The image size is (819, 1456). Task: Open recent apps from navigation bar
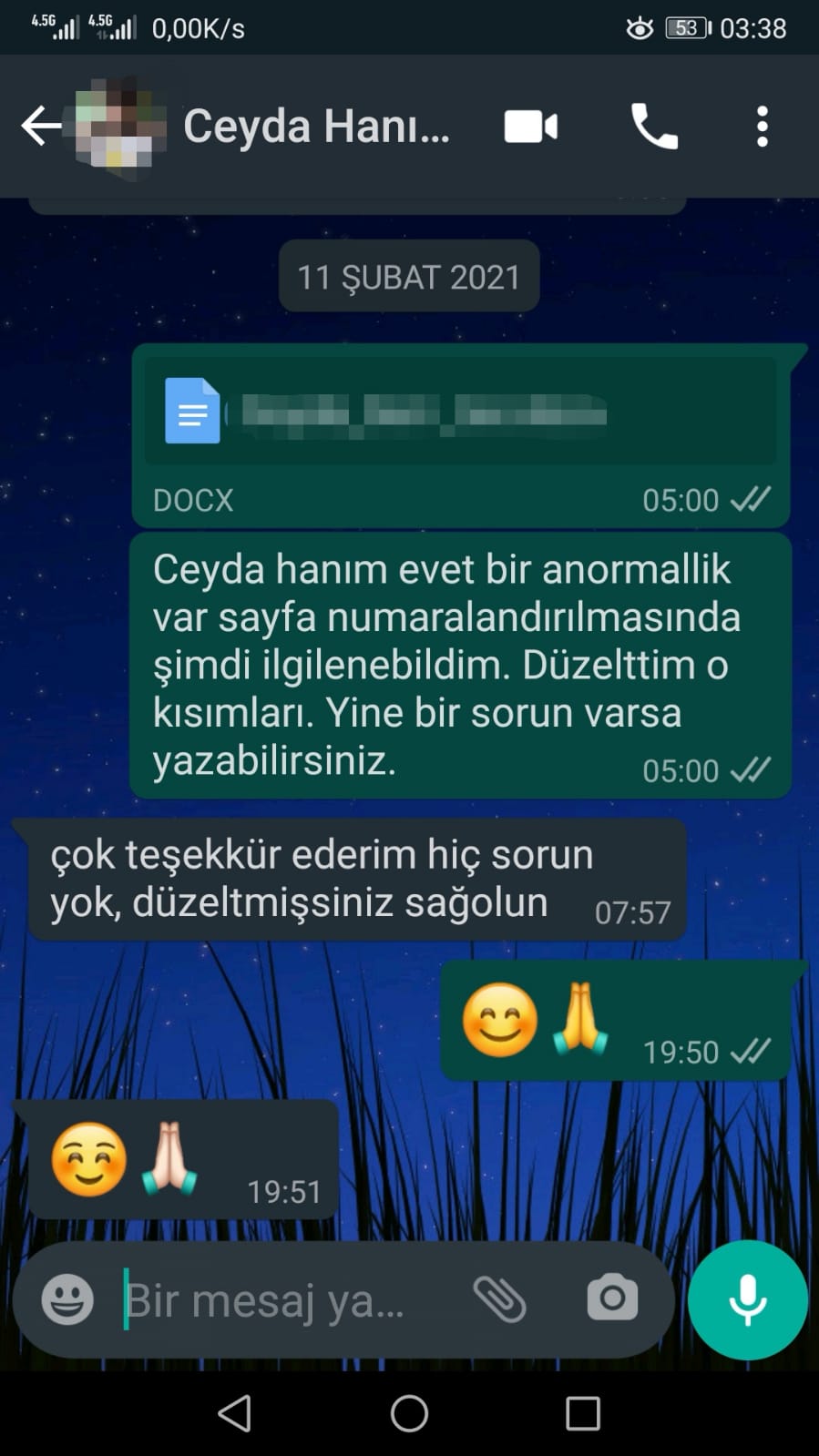(583, 1414)
